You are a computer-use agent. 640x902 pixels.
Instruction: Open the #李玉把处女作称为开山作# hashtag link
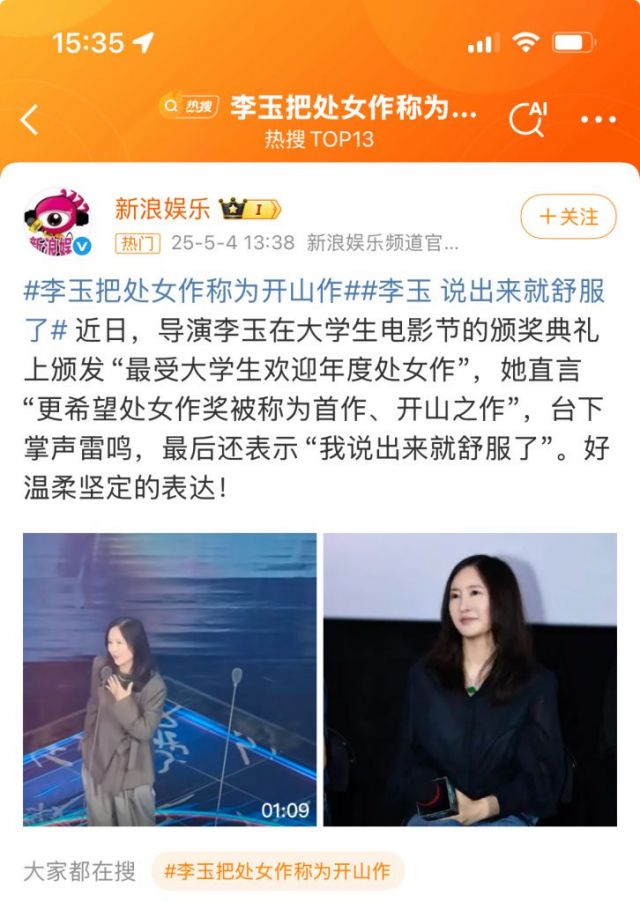coord(183,291)
